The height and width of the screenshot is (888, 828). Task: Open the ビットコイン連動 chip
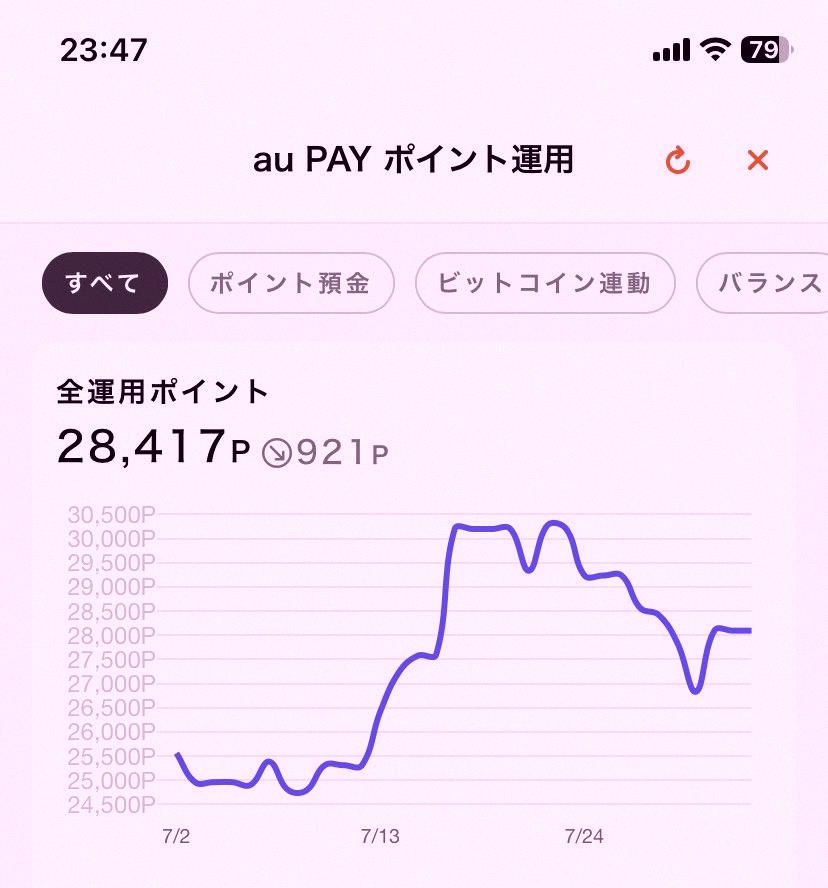pos(545,283)
